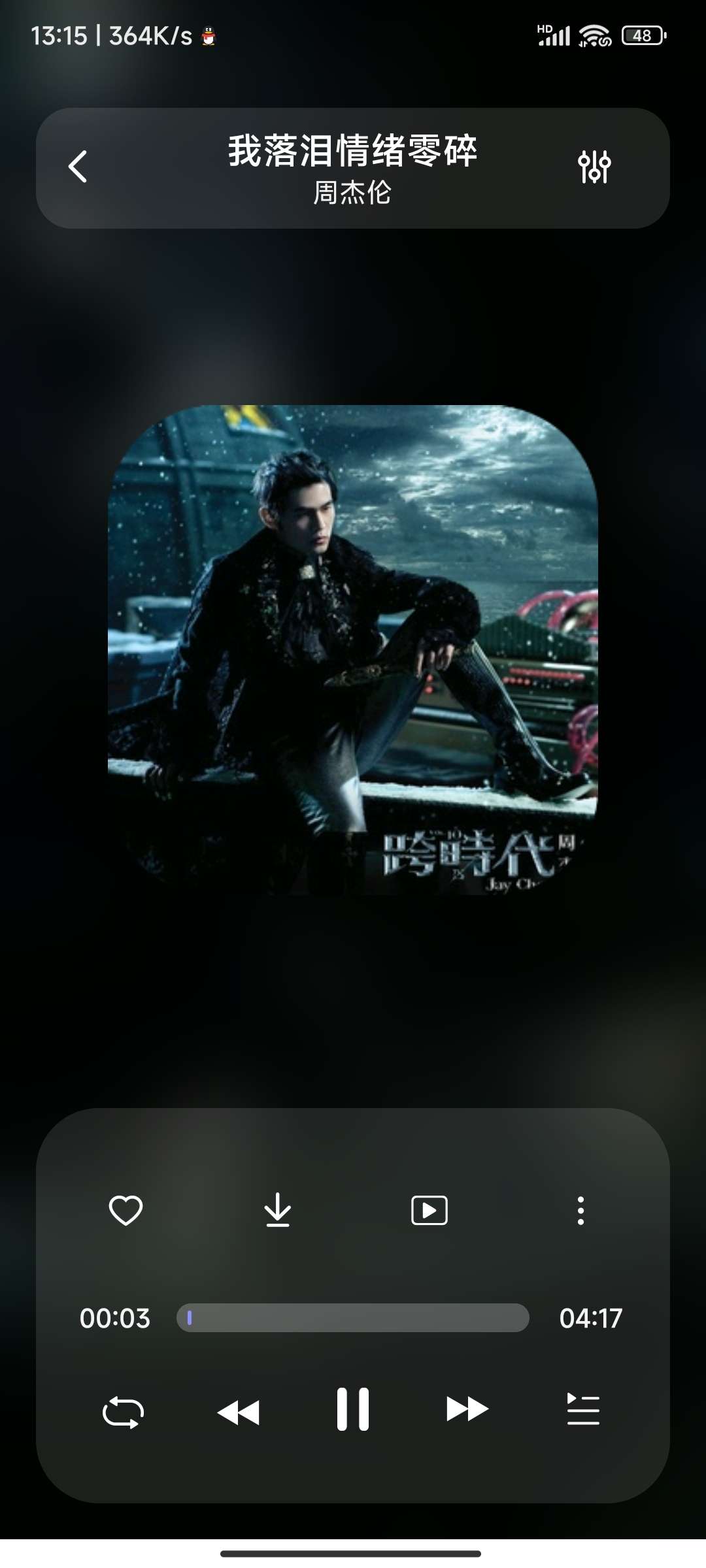
Task: Skip to the next track
Action: (x=467, y=1409)
